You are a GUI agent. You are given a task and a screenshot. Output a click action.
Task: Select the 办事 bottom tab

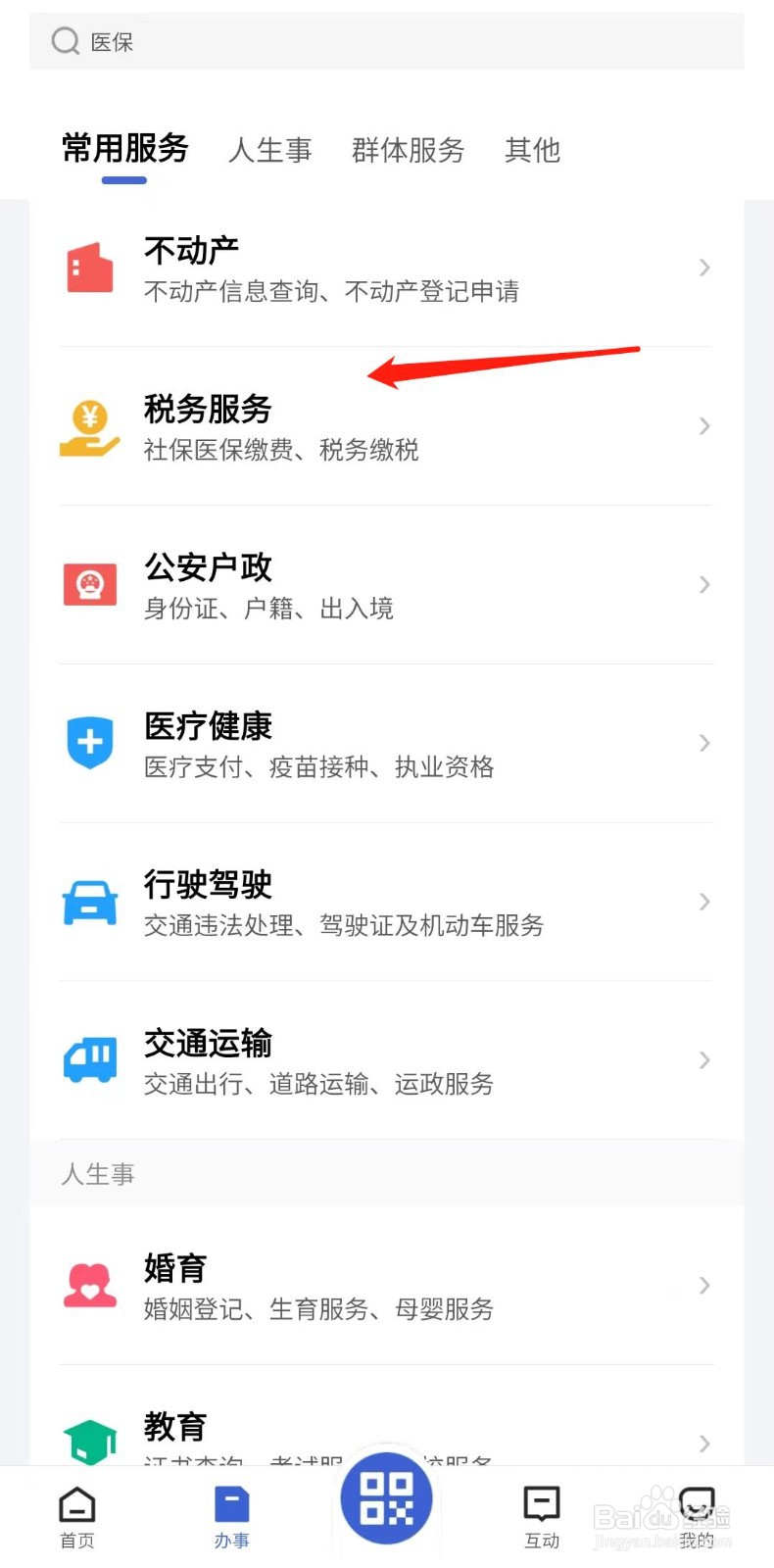(x=232, y=1518)
